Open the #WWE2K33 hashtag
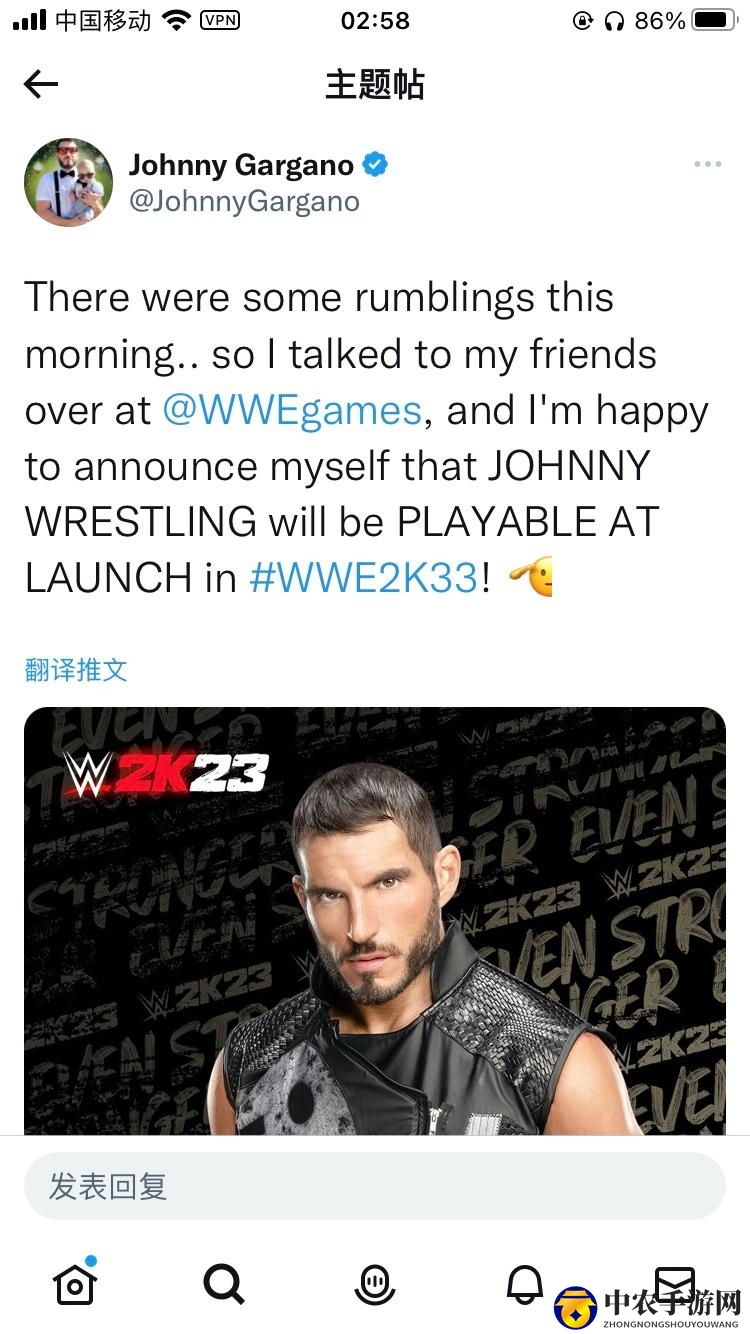 (363, 578)
